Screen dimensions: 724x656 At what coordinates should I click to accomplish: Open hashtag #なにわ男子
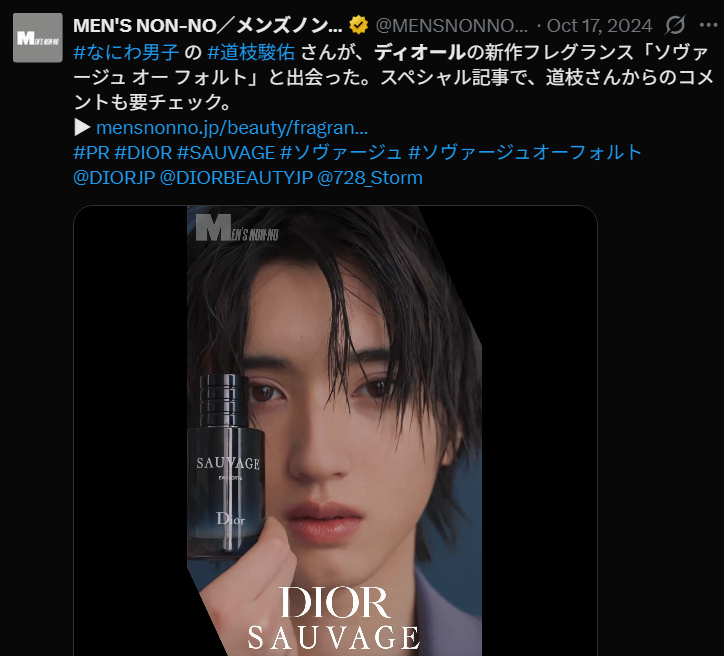coord(126,51)
